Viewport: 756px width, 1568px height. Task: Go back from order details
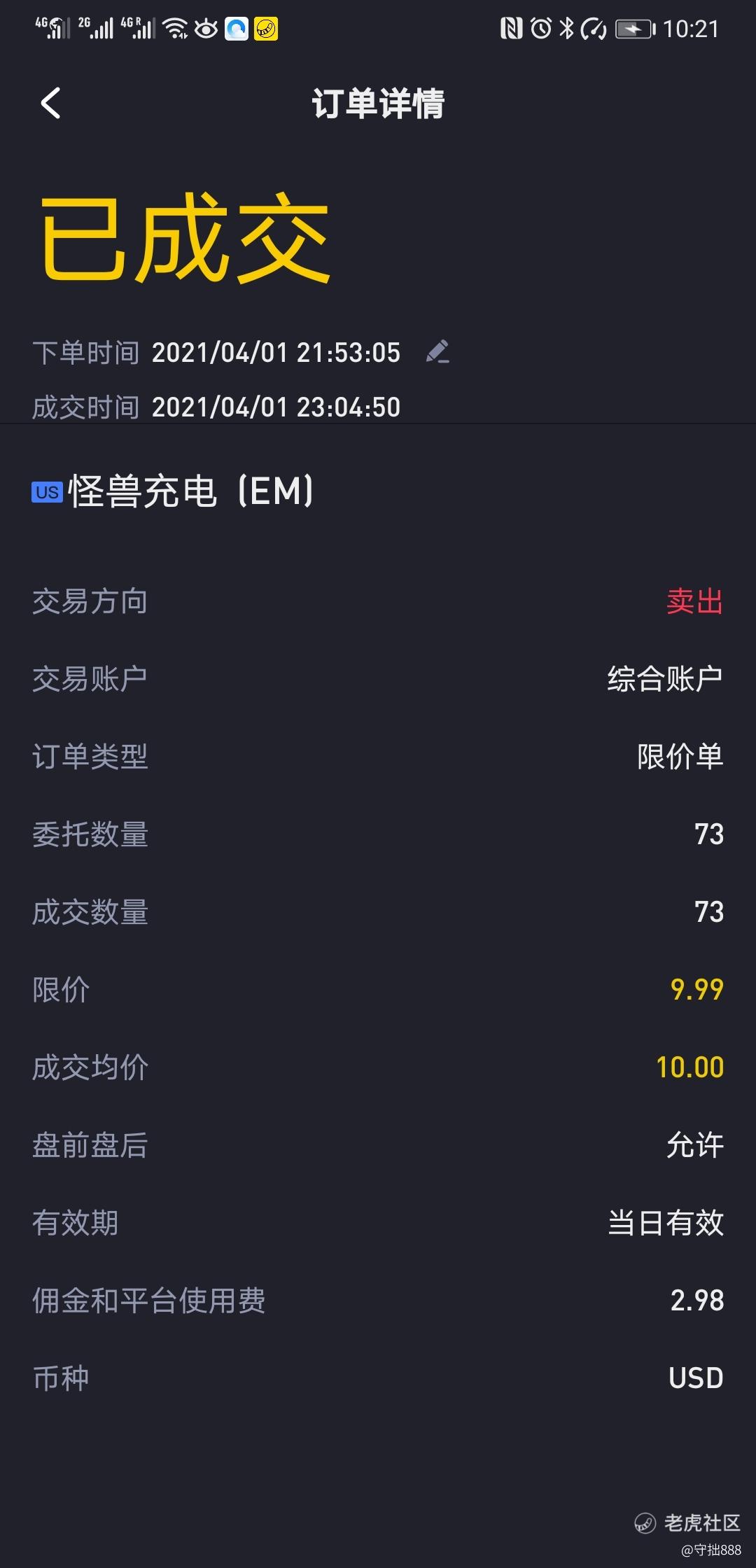point(50,104)
